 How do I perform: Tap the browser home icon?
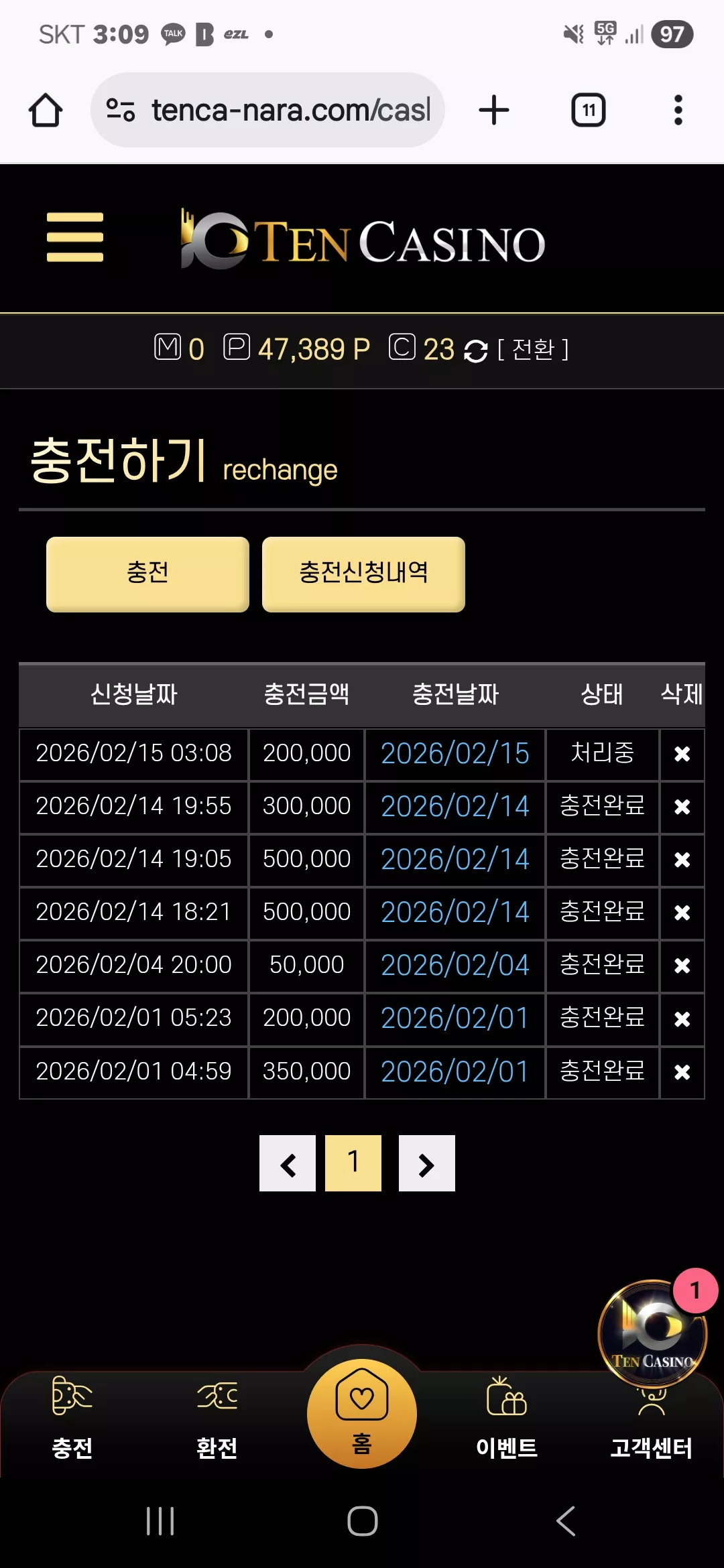pos(46,110)
